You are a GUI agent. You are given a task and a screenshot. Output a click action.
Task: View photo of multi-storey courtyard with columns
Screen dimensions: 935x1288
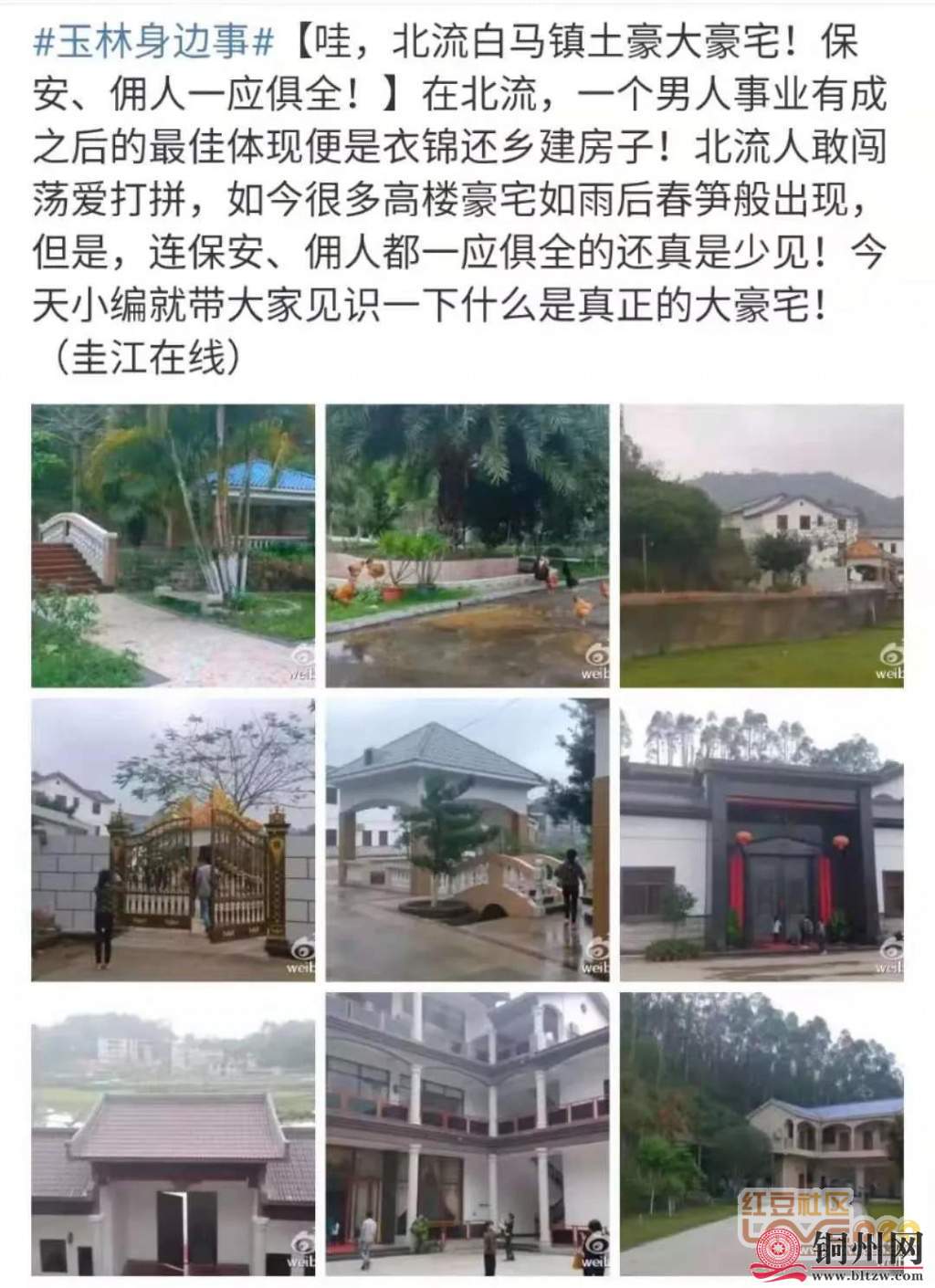point(467,1134)
